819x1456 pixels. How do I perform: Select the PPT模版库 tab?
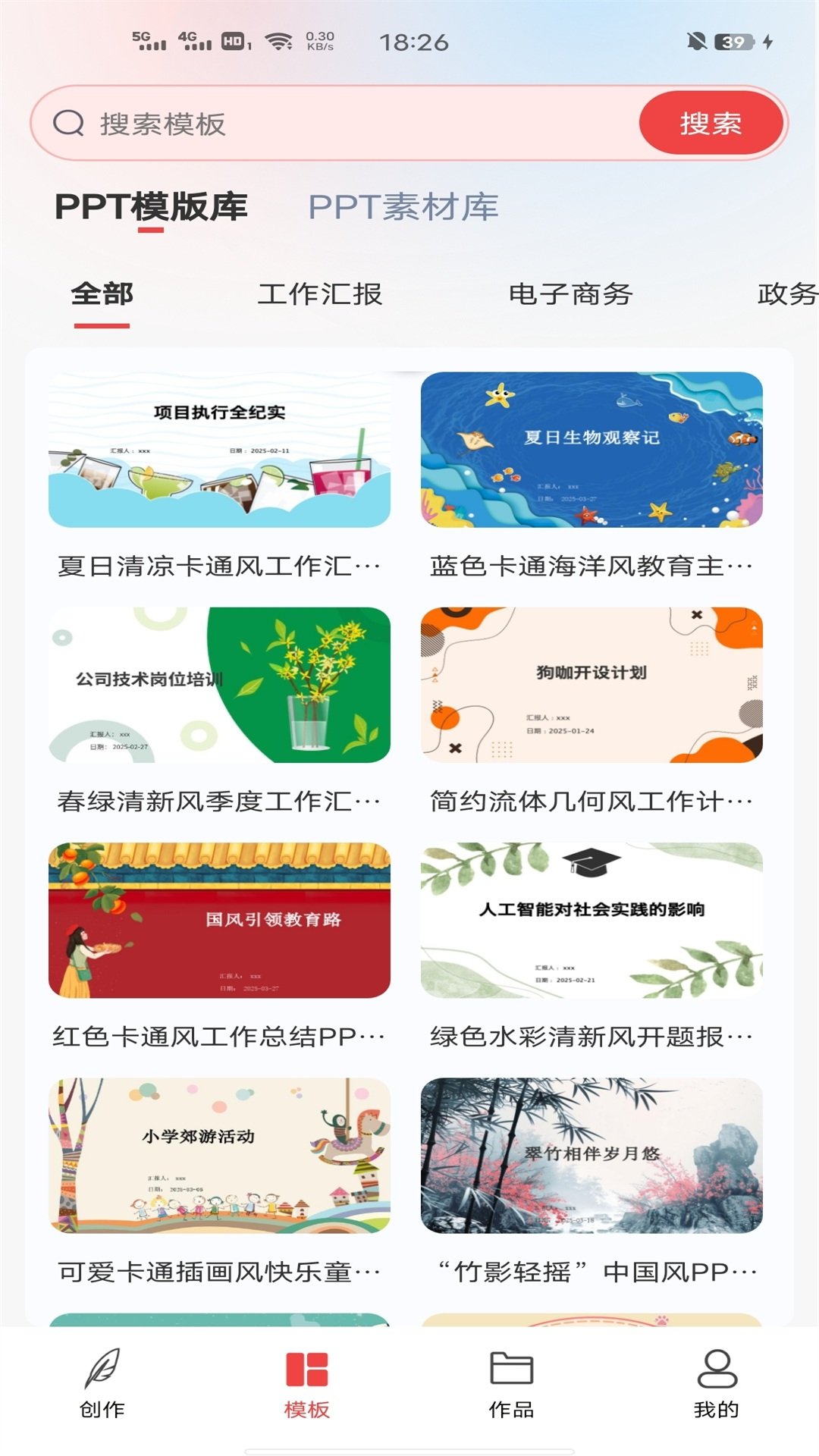[x=151, y=207]
